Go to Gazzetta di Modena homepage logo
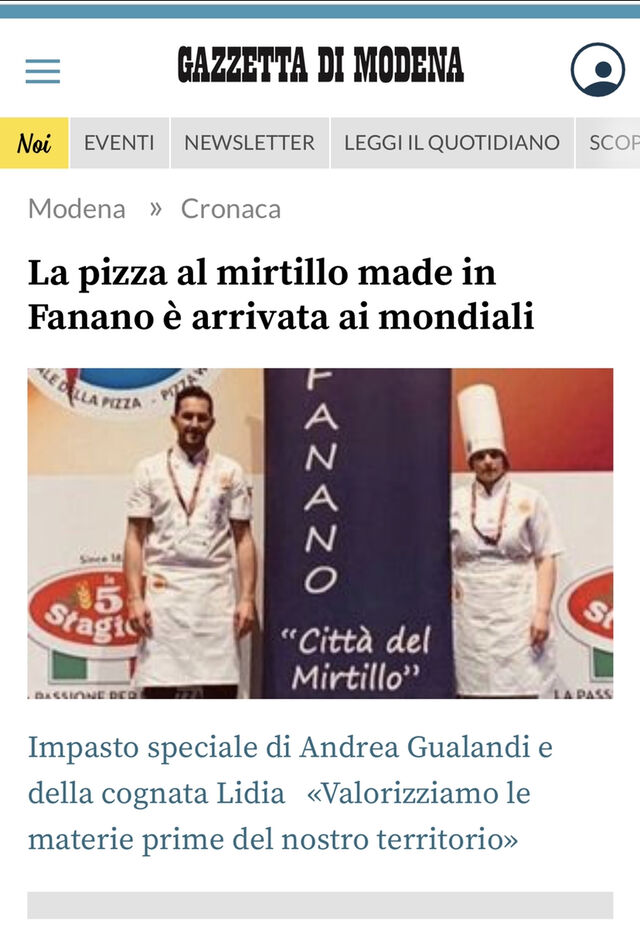 click(x=320, y=64)
